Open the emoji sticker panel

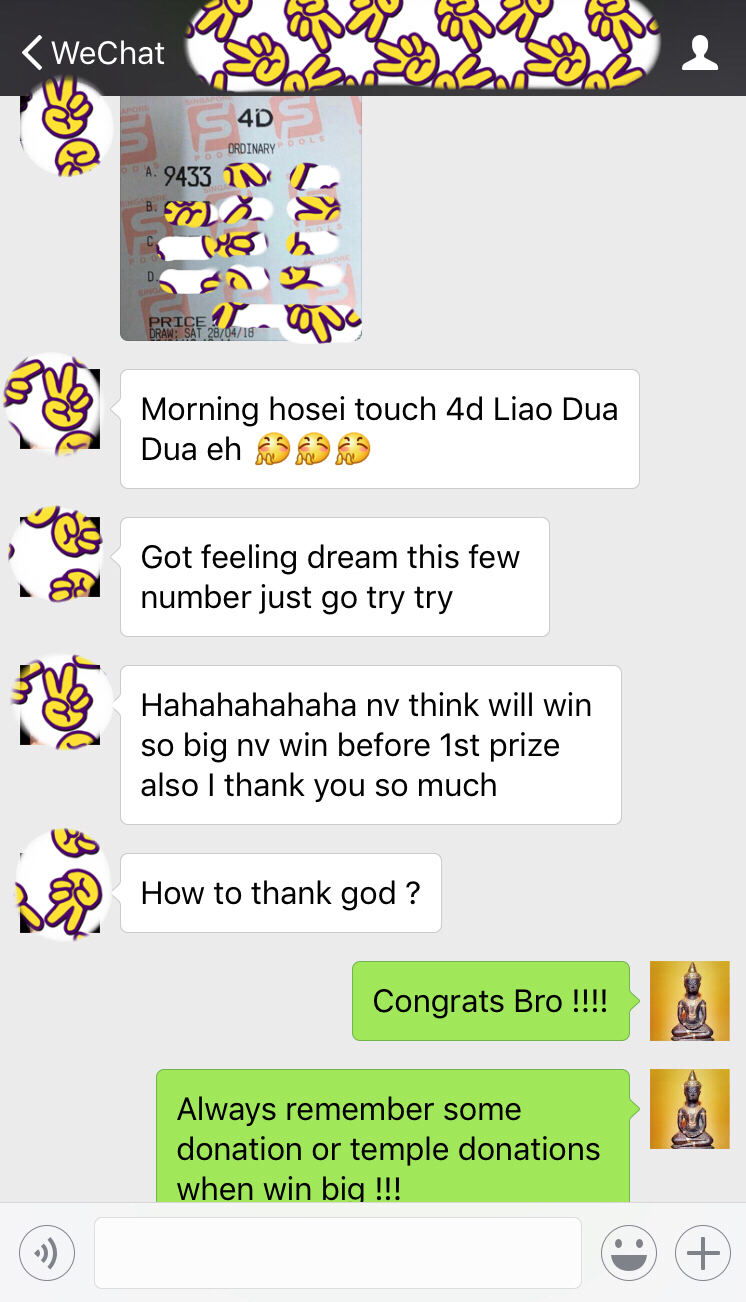point(629,1252)
